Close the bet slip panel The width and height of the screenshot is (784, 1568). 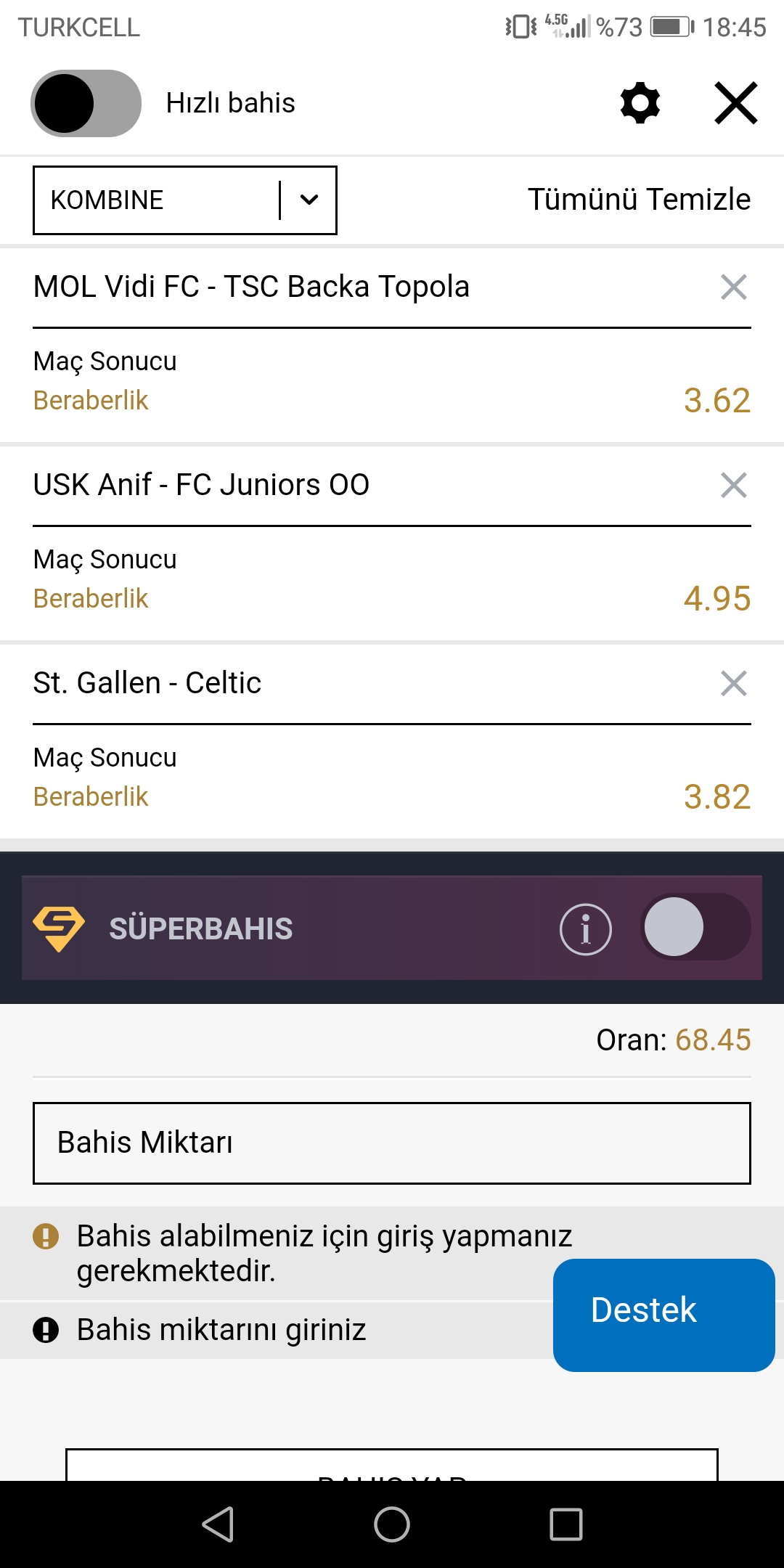pyautogui.click(x=736, y=103)
